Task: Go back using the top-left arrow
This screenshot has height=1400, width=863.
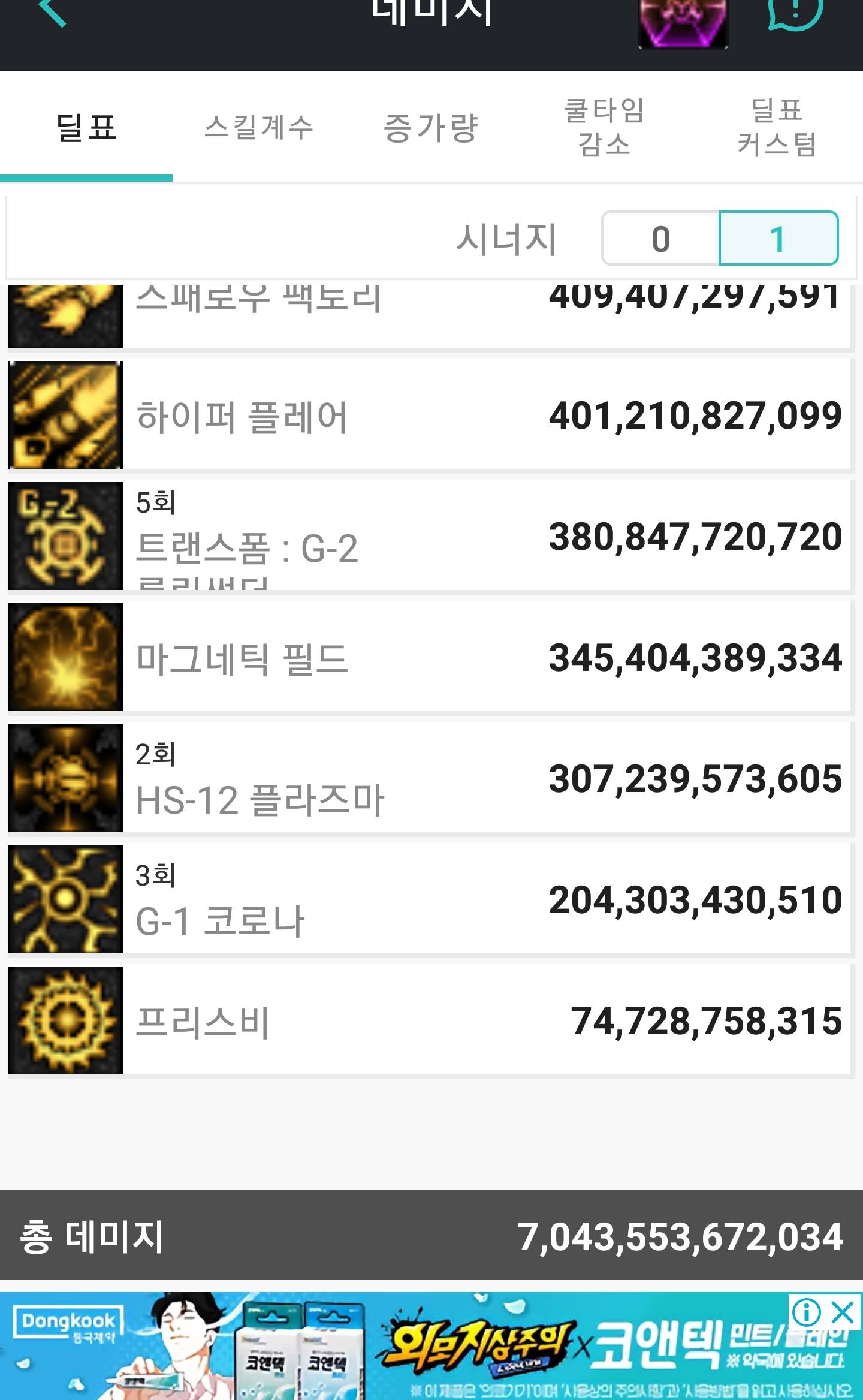Action: pyautogui.click(x=53, y=12)
